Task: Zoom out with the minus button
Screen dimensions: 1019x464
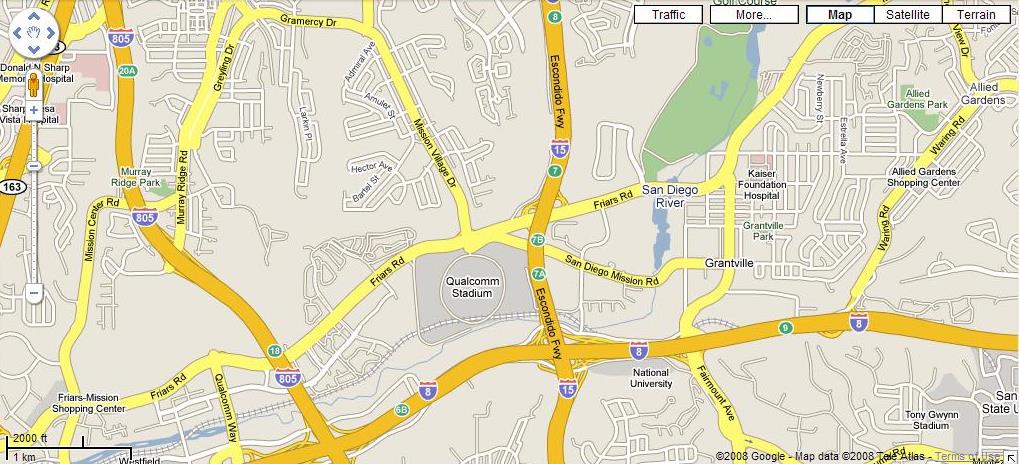Action: (33, 293)
